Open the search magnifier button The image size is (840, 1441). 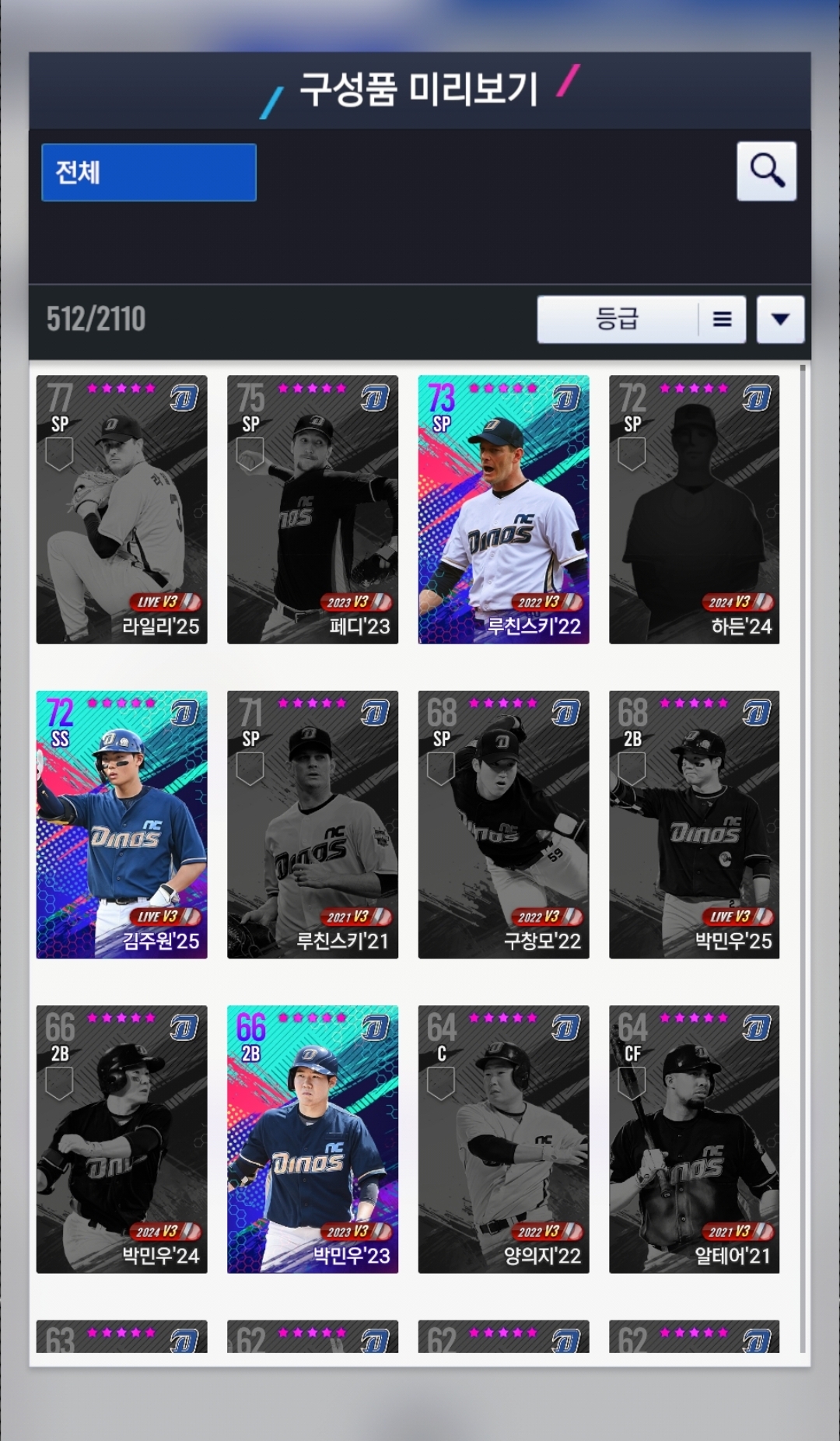766,171
